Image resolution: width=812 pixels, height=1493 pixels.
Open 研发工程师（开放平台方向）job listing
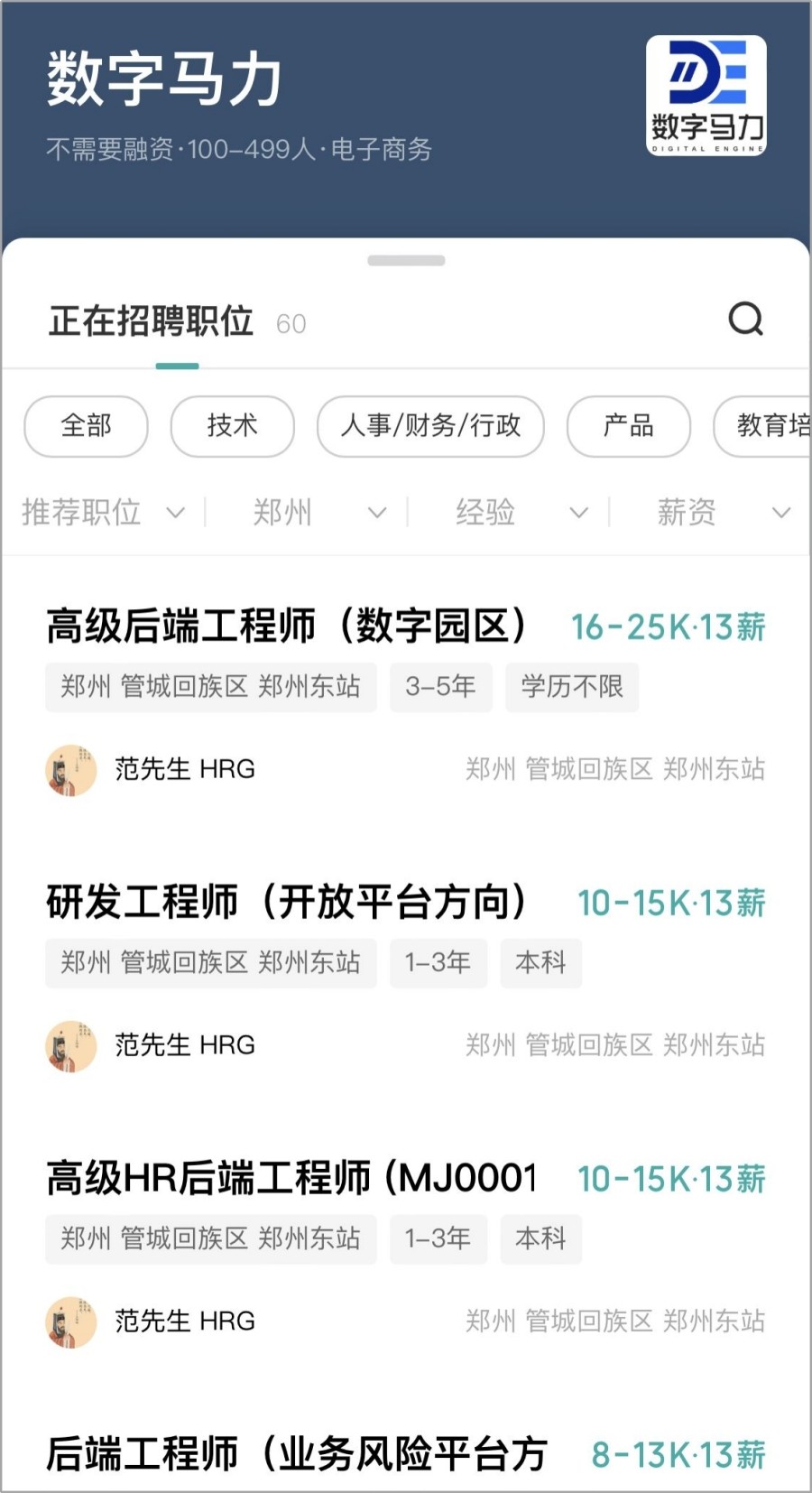(286, 903)
